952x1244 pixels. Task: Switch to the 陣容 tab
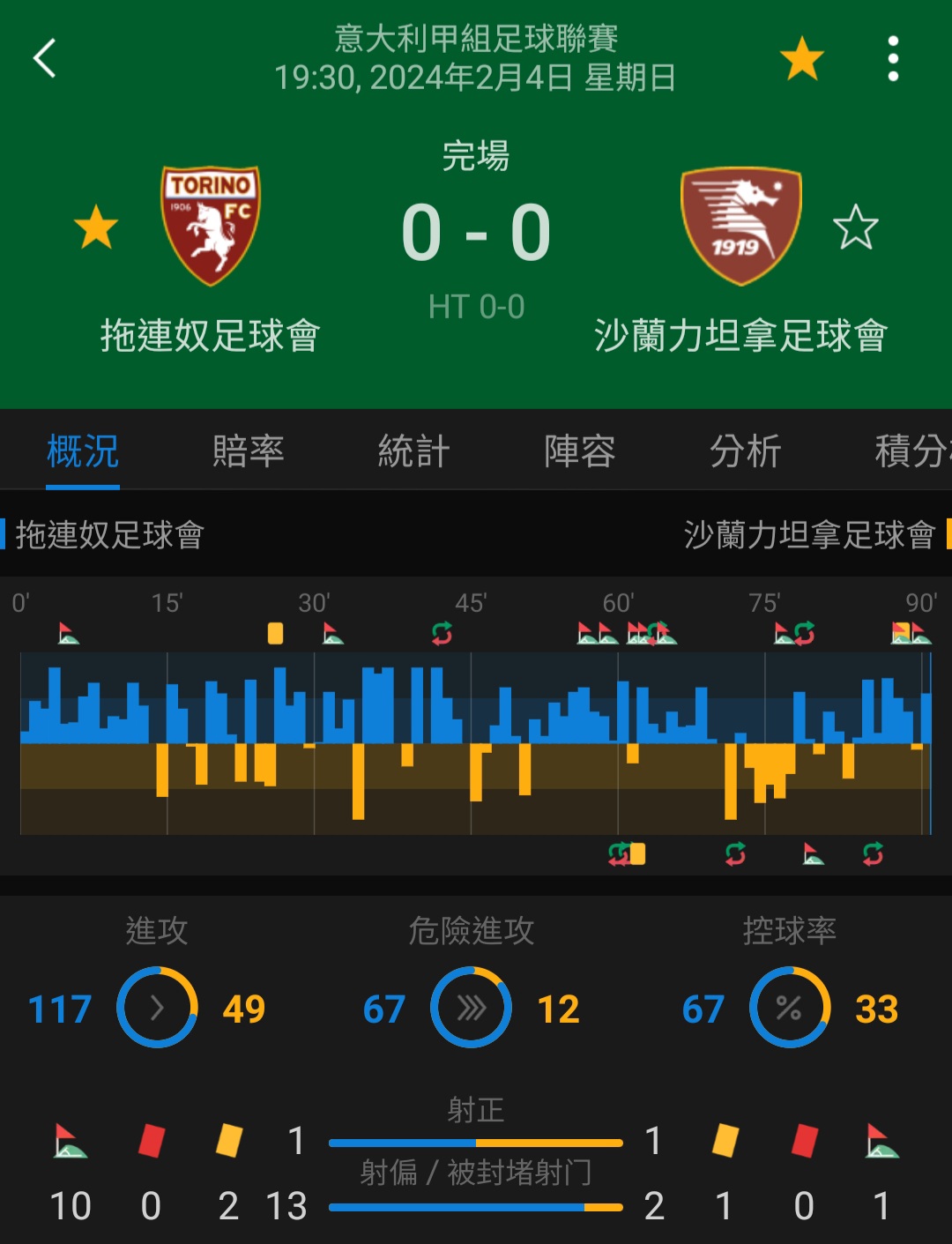coord(579,451)
